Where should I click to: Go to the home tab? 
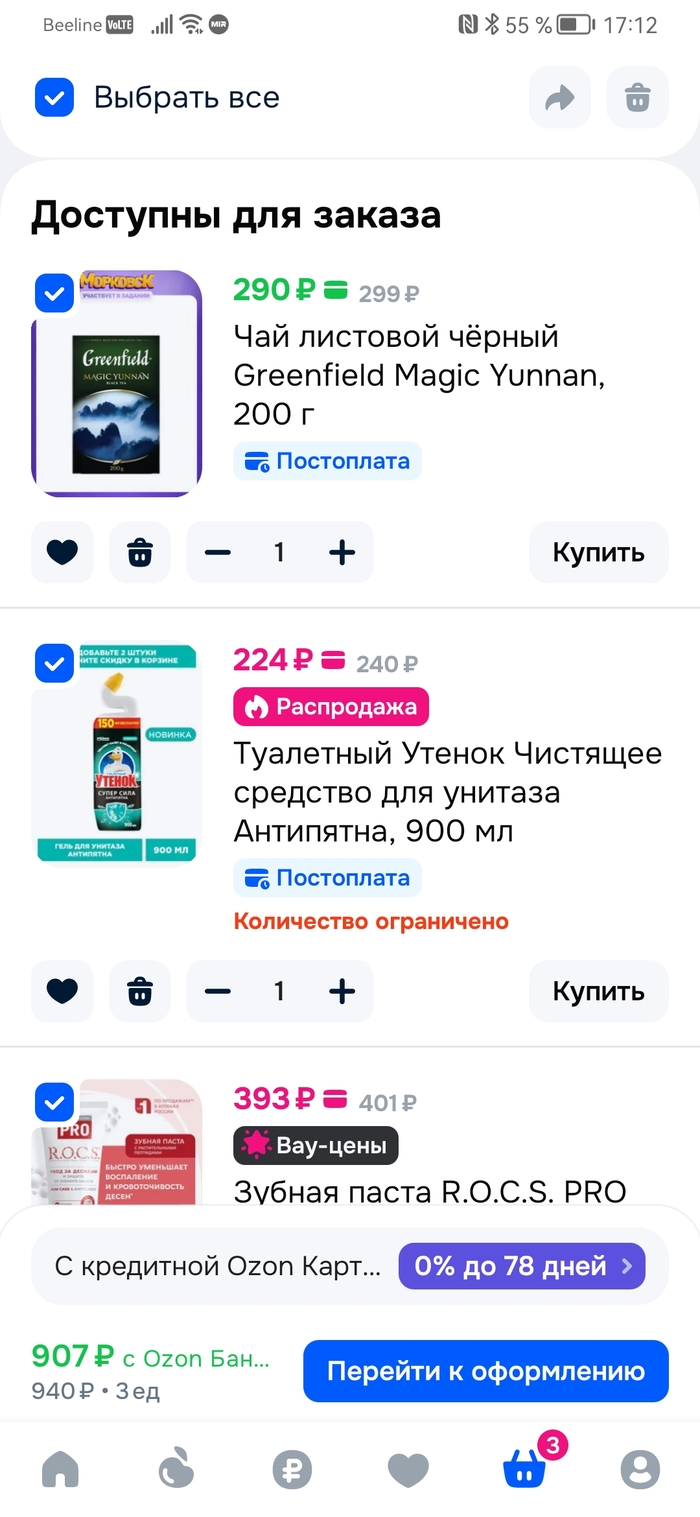pyautogui.click(x=60, y=1470)
